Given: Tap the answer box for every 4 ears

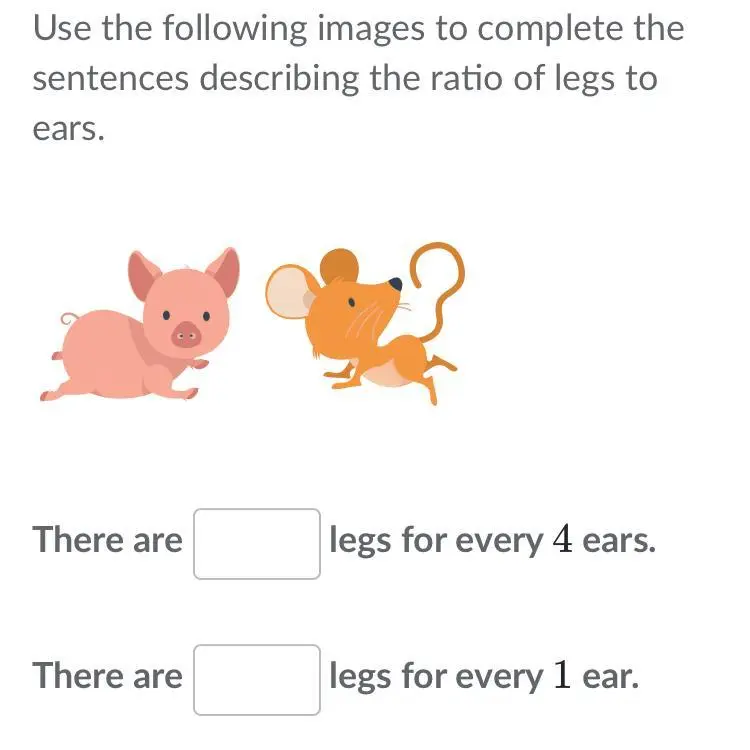Looking at the screenshot, I should click(257, 544).
